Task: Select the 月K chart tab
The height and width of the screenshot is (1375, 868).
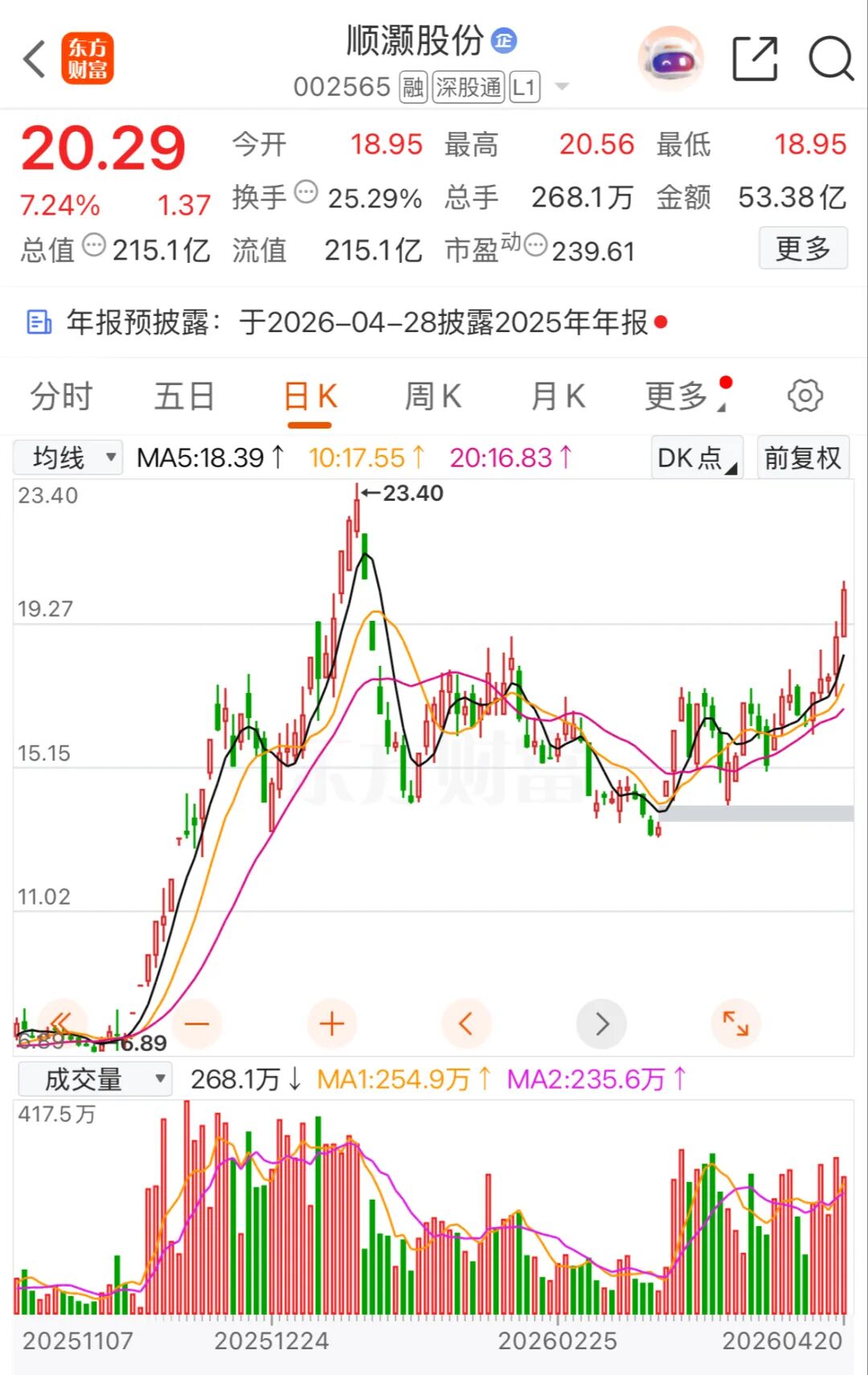Action: click(x=557, y=396)
